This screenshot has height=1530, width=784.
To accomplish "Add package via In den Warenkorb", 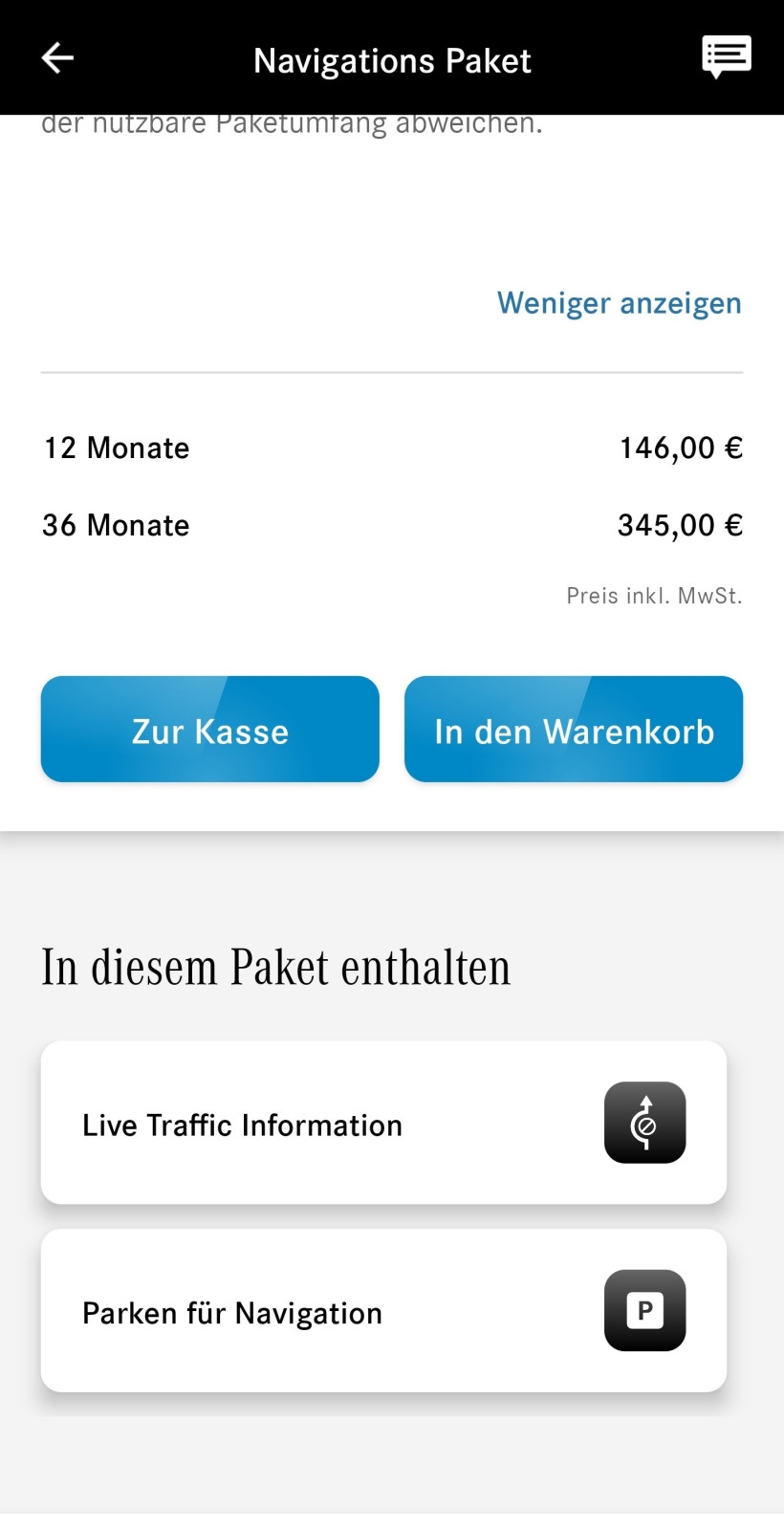I will coord(574,730).
